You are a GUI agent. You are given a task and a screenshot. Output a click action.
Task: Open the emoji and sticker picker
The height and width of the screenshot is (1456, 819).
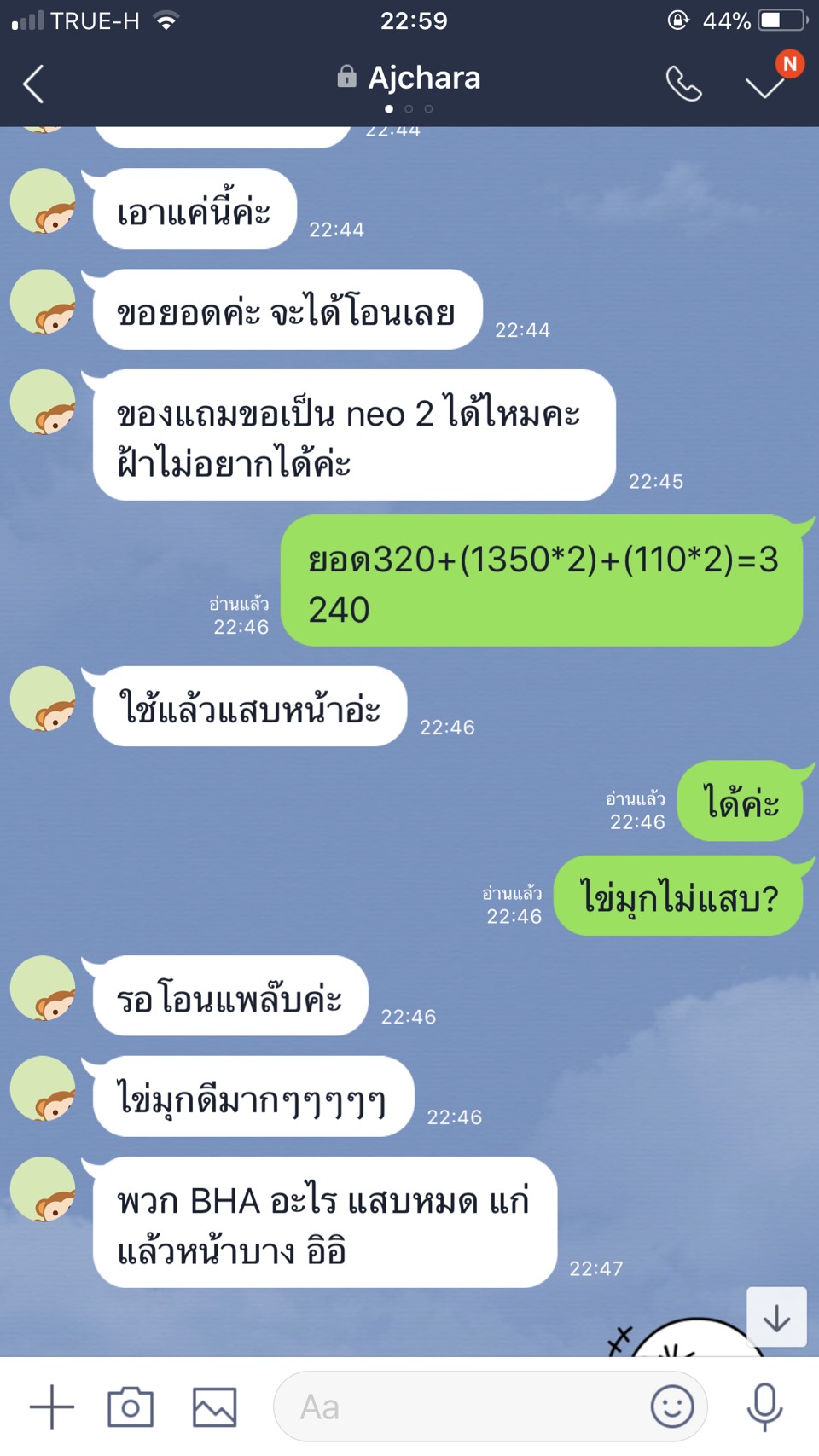click(x=672, y=1407)
